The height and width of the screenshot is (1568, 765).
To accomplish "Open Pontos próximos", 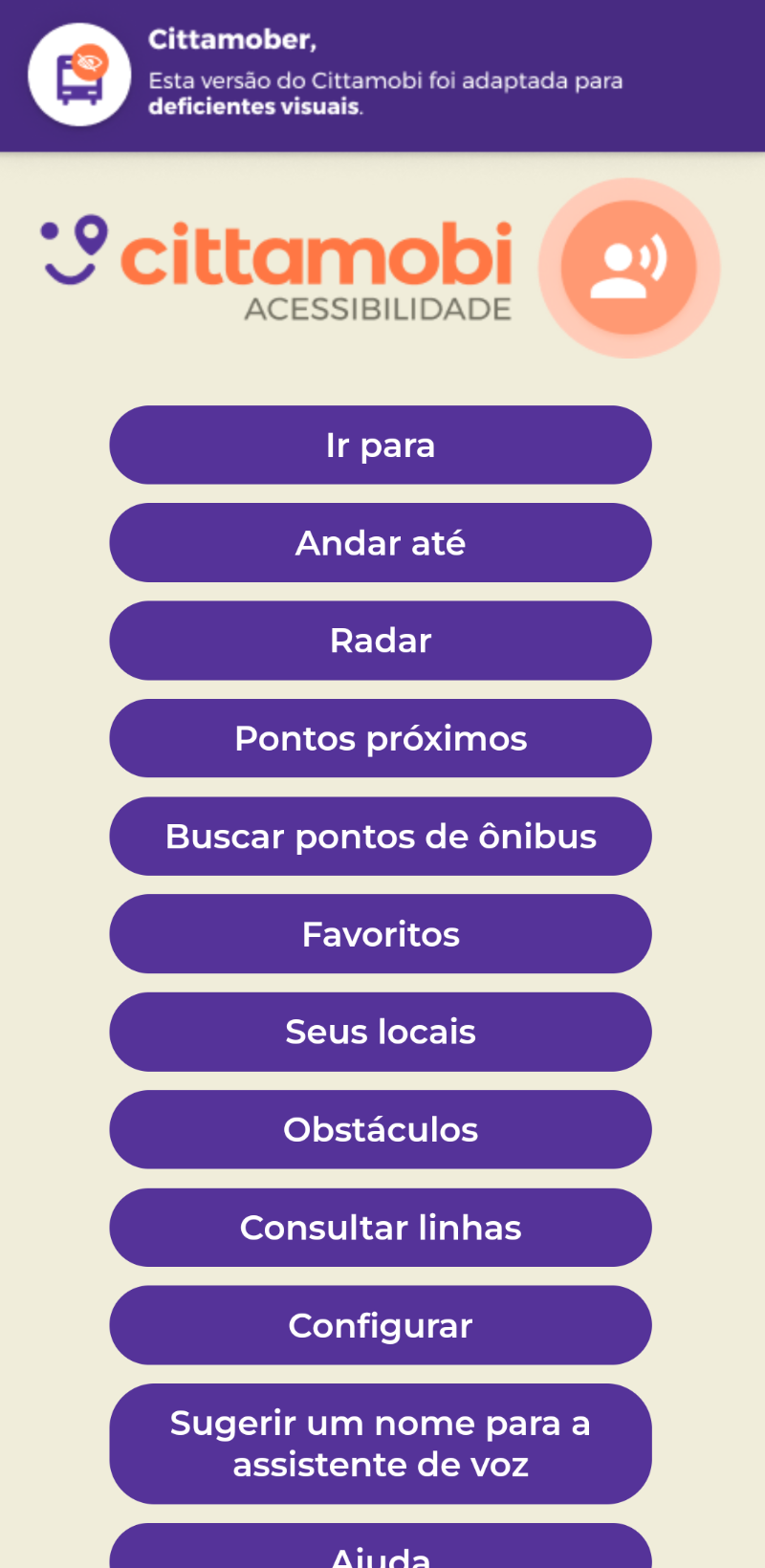I will click(x=381, y=738).
